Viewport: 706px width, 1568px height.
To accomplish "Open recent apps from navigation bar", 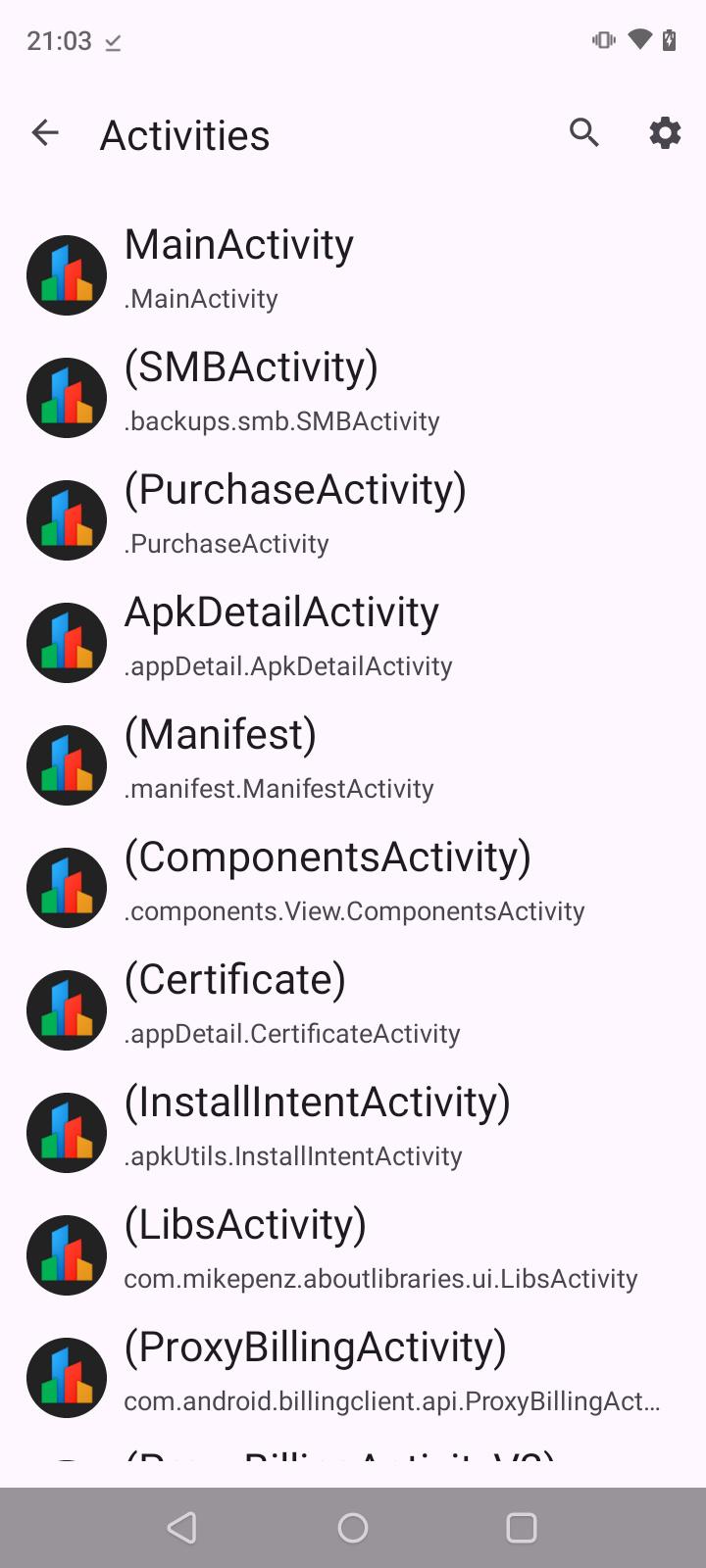I will click(x=522, y=1528).
